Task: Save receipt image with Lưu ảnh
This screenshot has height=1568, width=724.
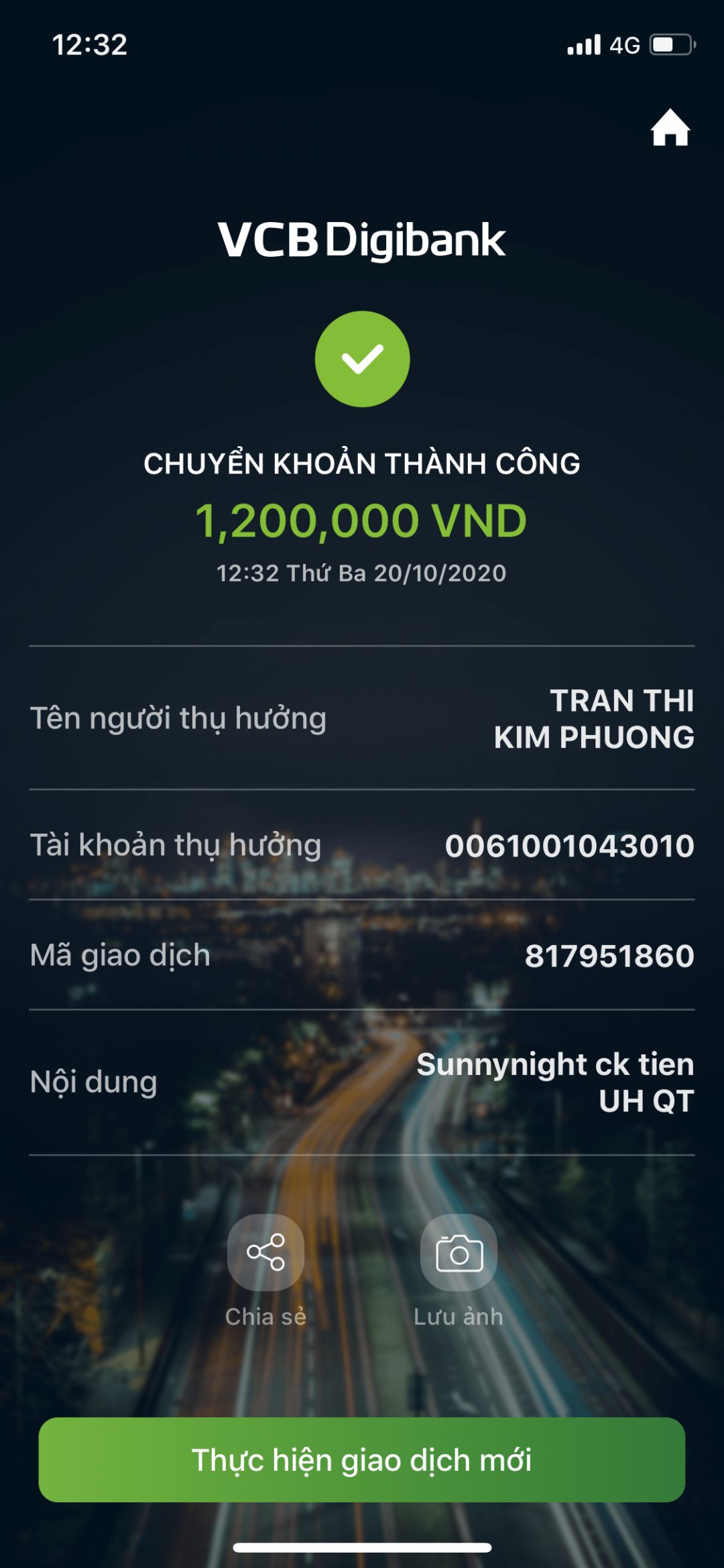Action: coord(459,1252)
